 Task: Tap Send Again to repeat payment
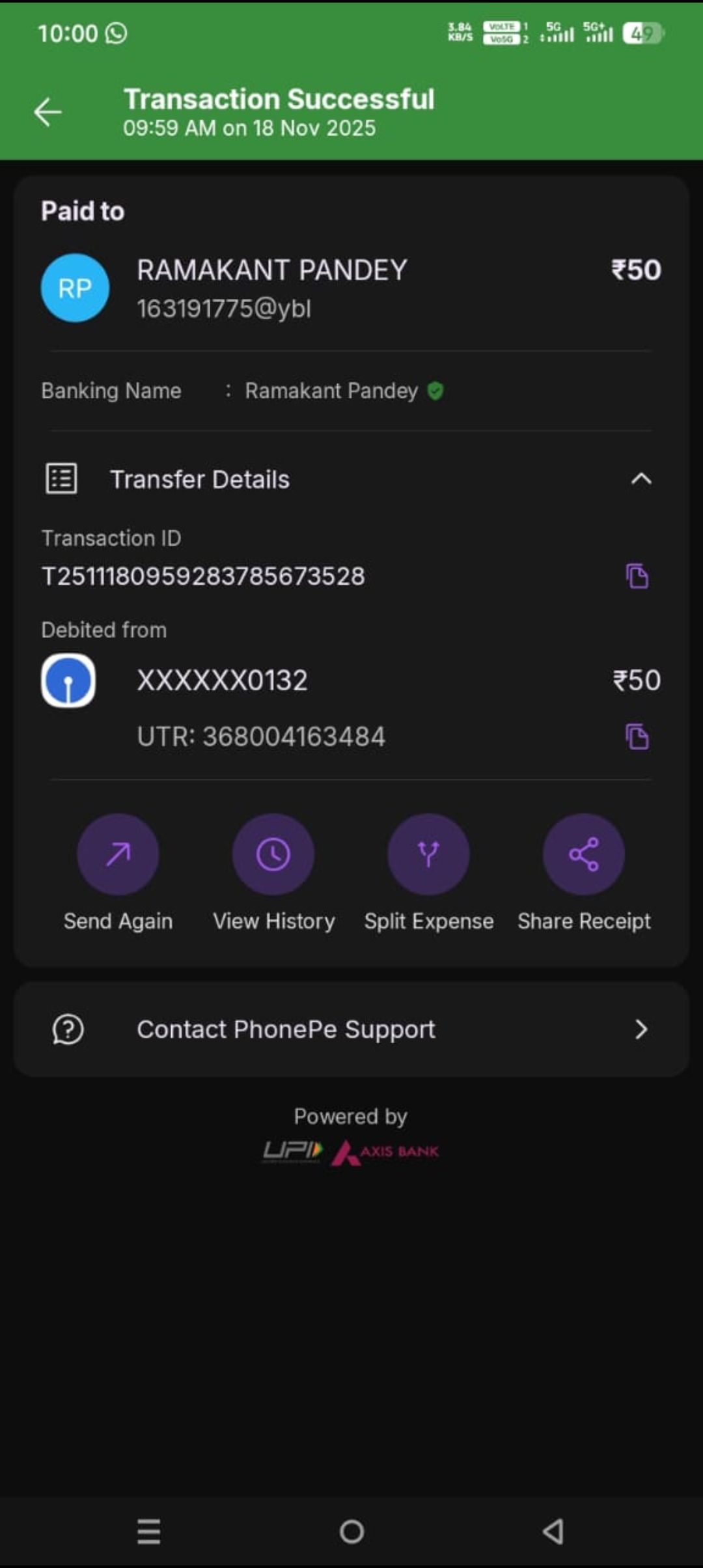(118, 854)
